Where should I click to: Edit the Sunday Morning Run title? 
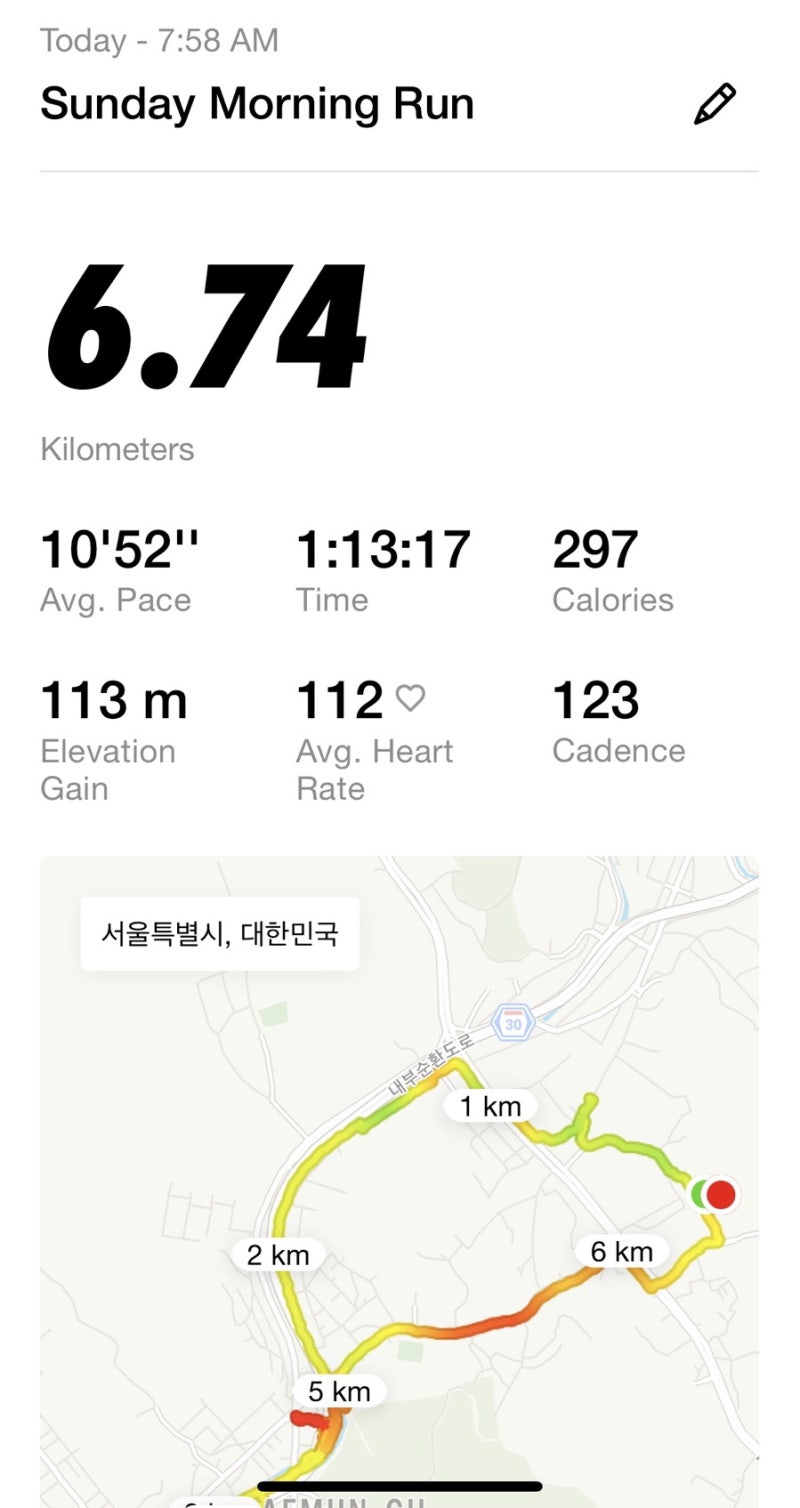[714, 104]
